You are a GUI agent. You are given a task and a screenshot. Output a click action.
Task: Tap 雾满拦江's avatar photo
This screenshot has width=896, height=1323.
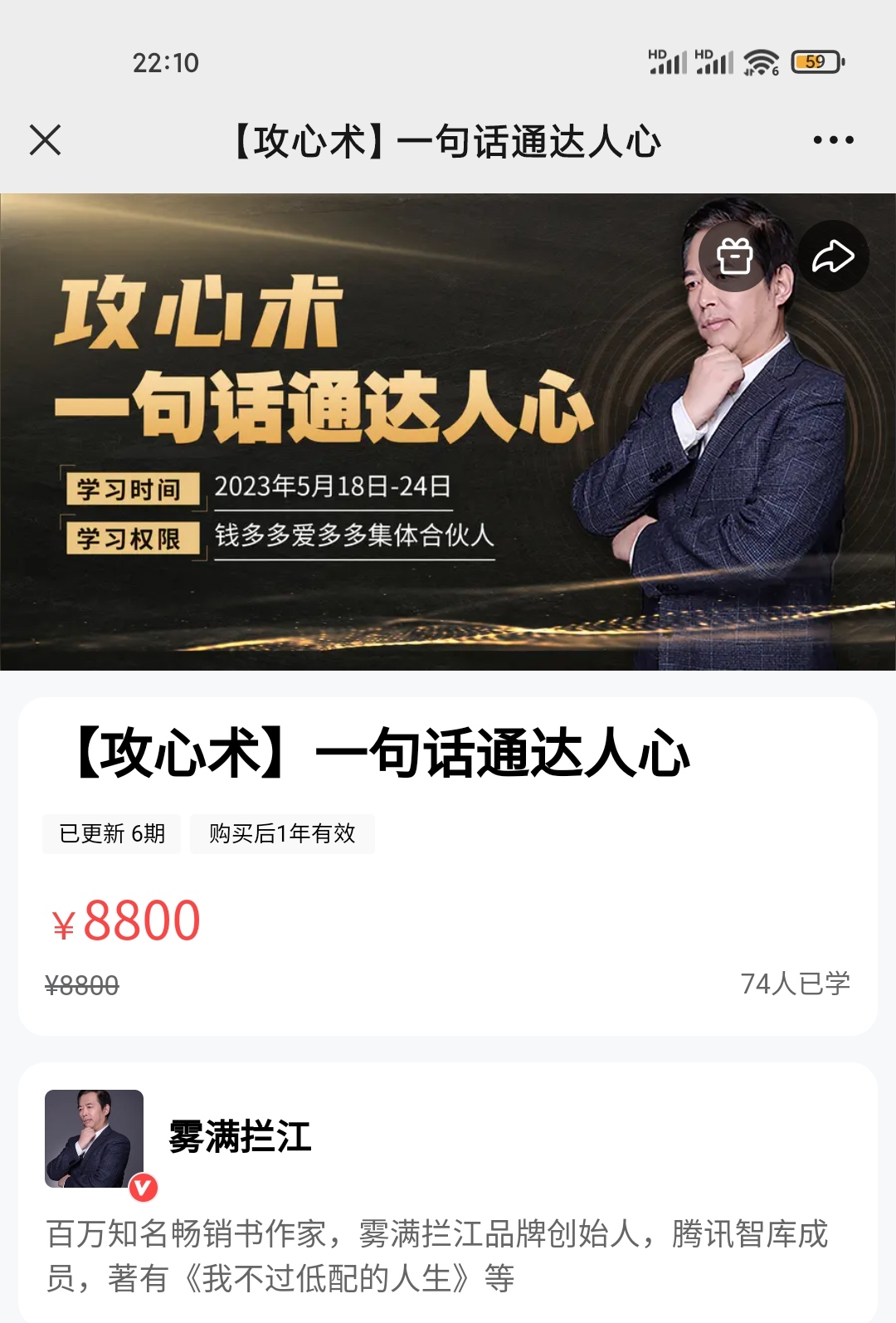pyautogui.click(x=94, y=1139)
